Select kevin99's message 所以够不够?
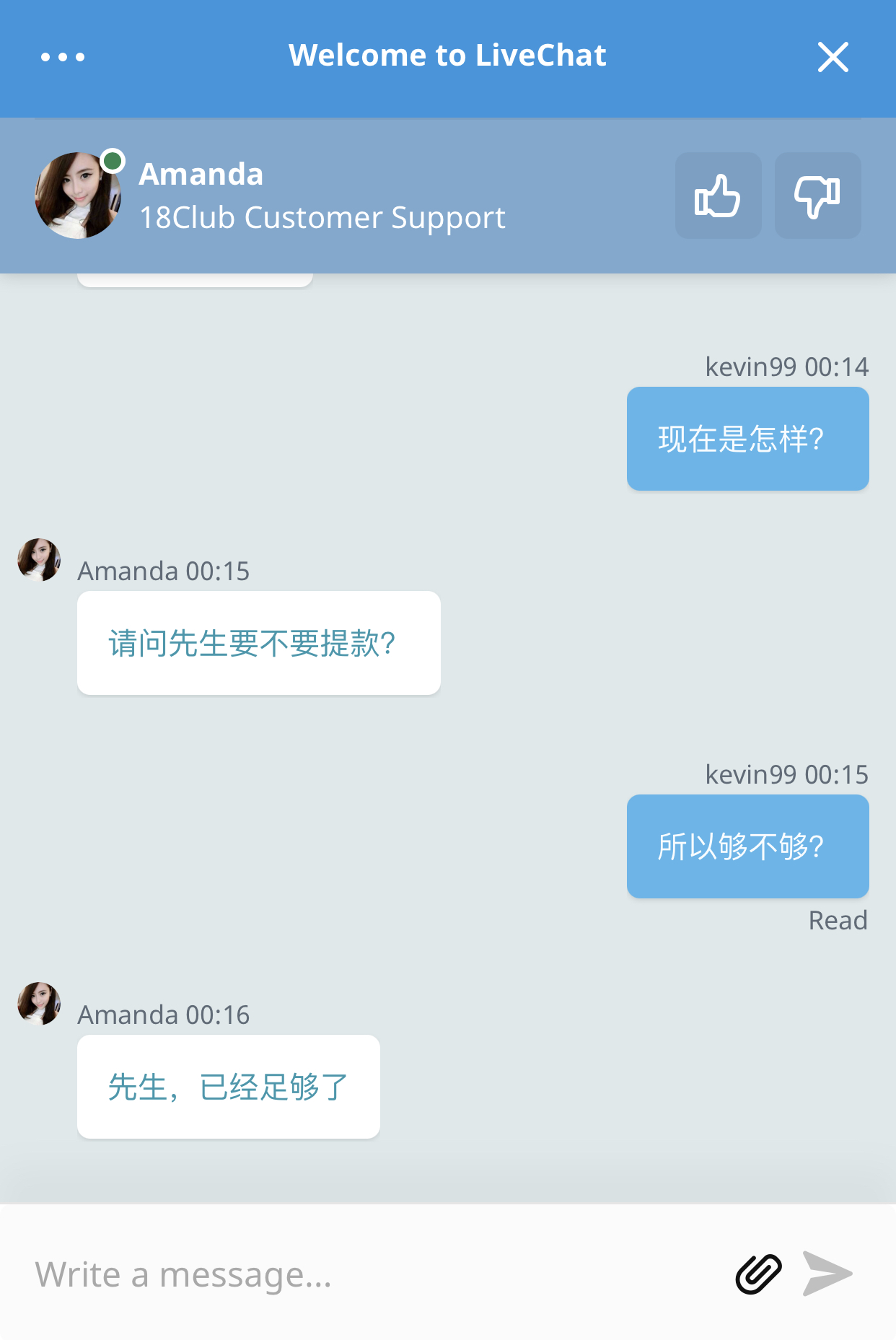This screenshot has height=1340, width=896. [747, 846]
